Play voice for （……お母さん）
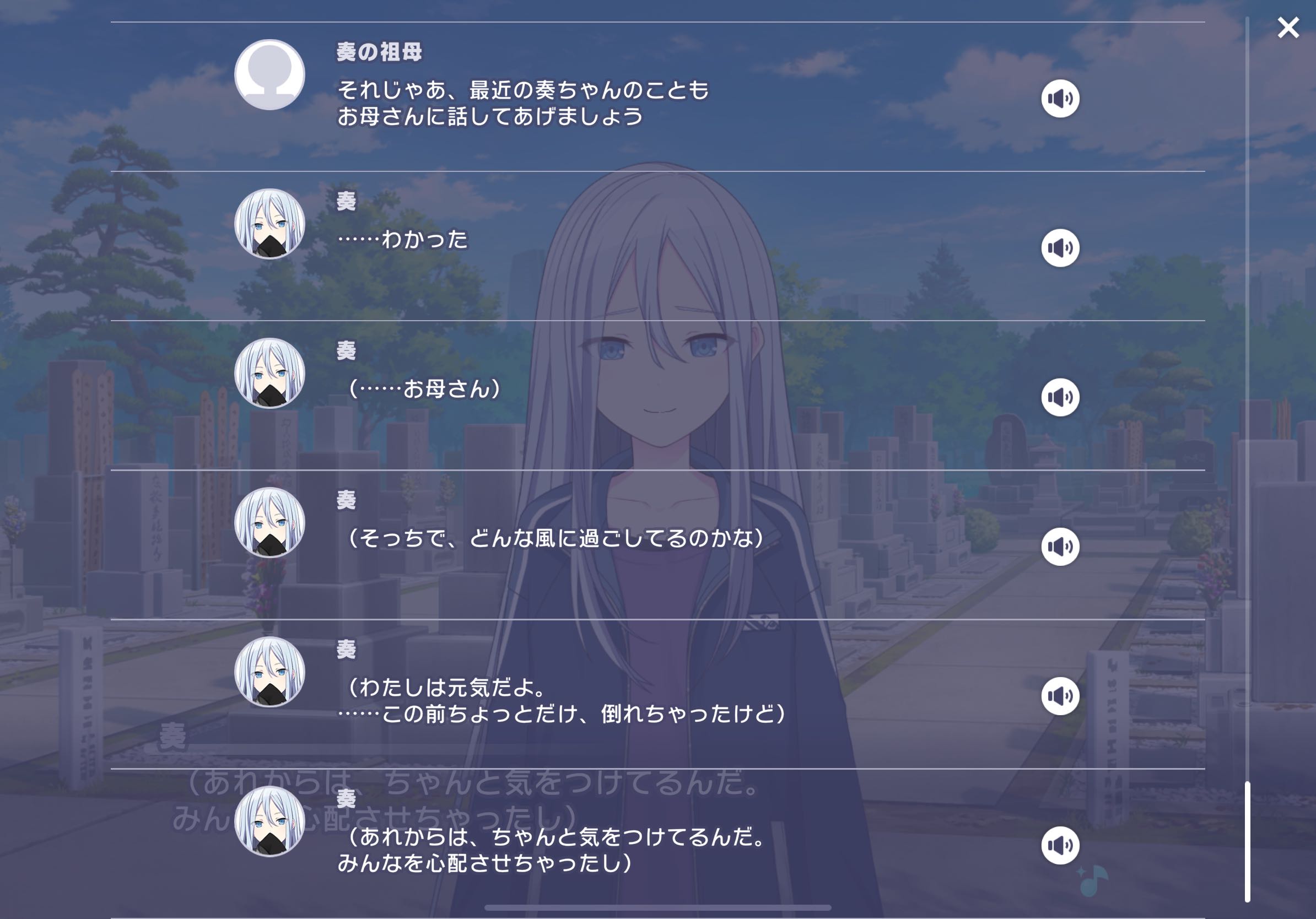This screenshot has width=1316, height=919. coord(1060,397)
